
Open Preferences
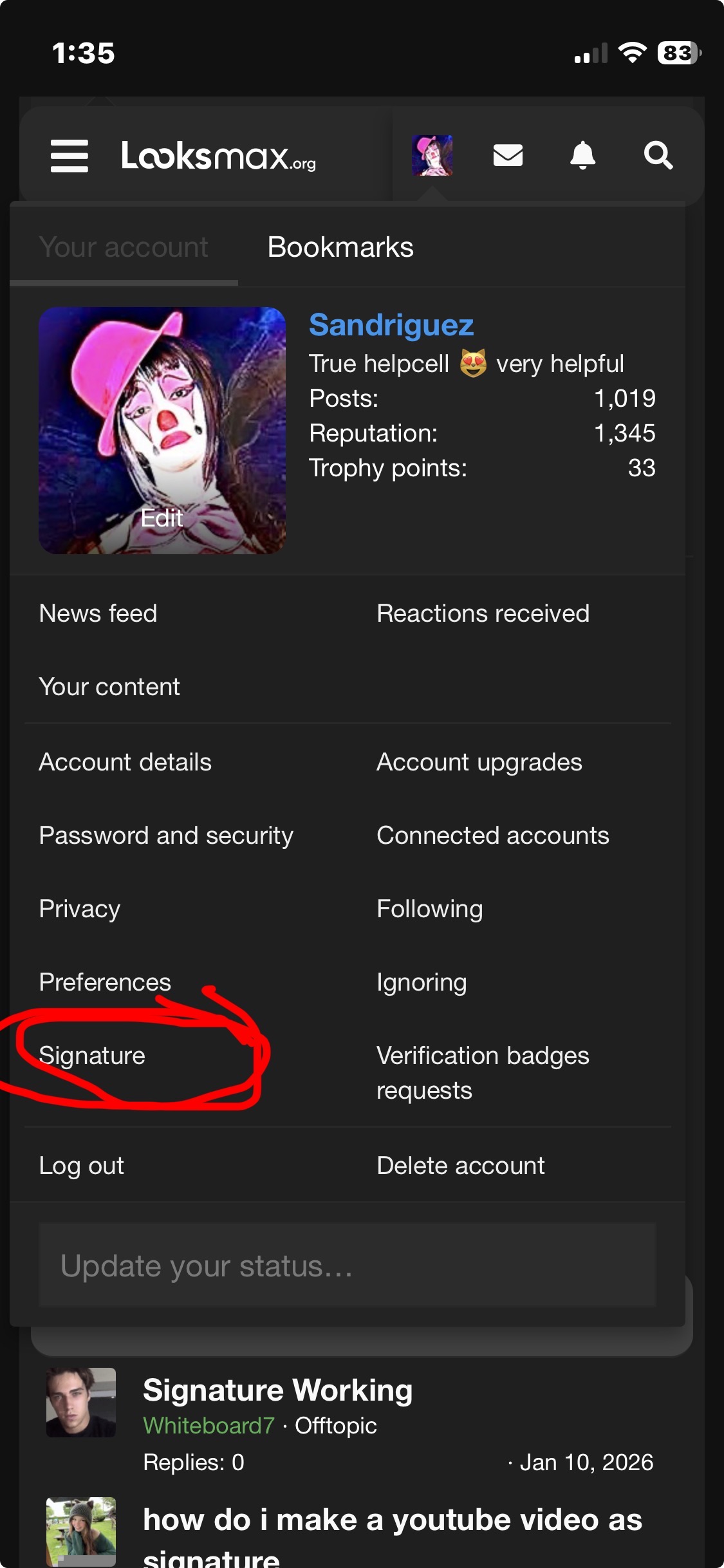105,982
